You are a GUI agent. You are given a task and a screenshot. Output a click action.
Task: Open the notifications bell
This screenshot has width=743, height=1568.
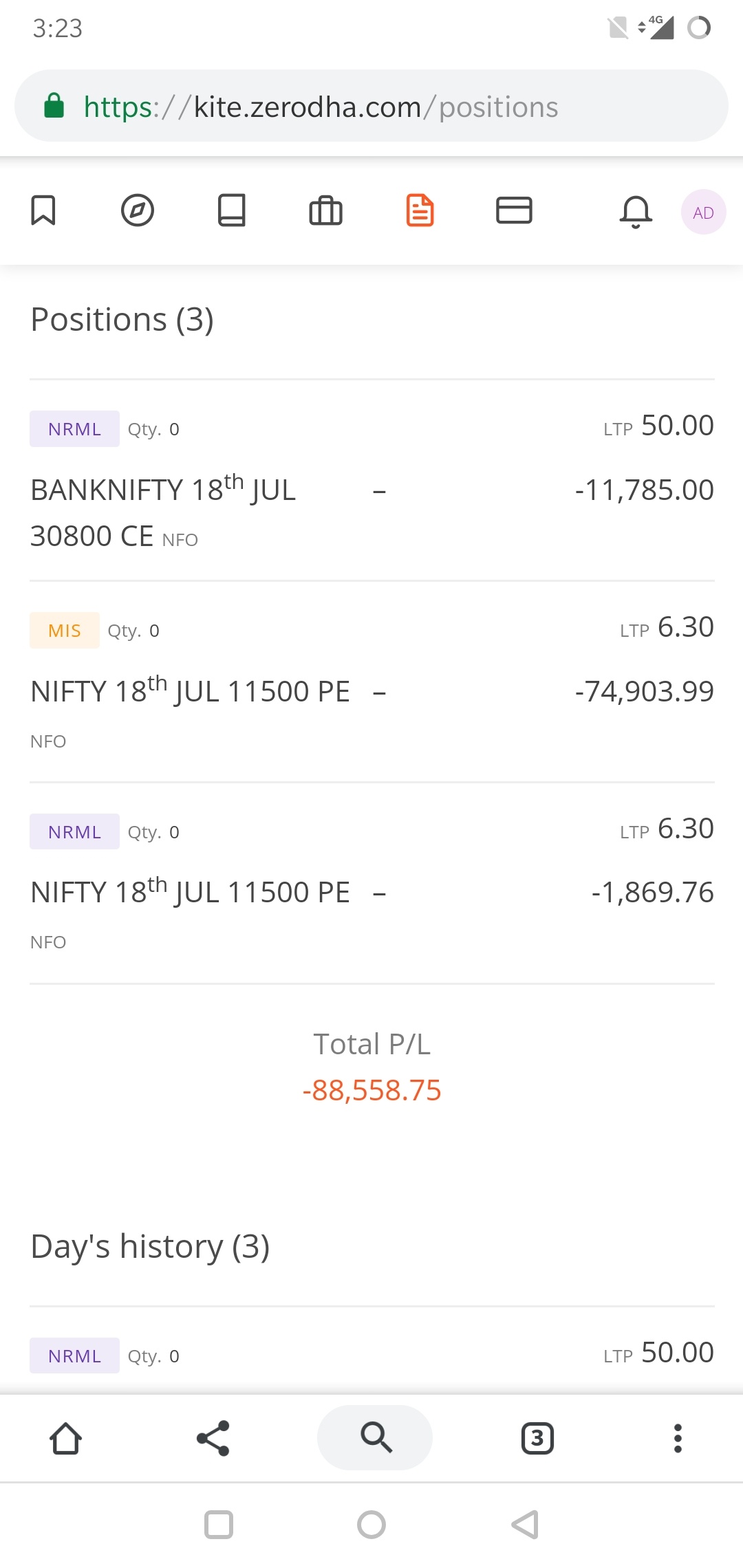pyautogui.click(x=636, y=212)
